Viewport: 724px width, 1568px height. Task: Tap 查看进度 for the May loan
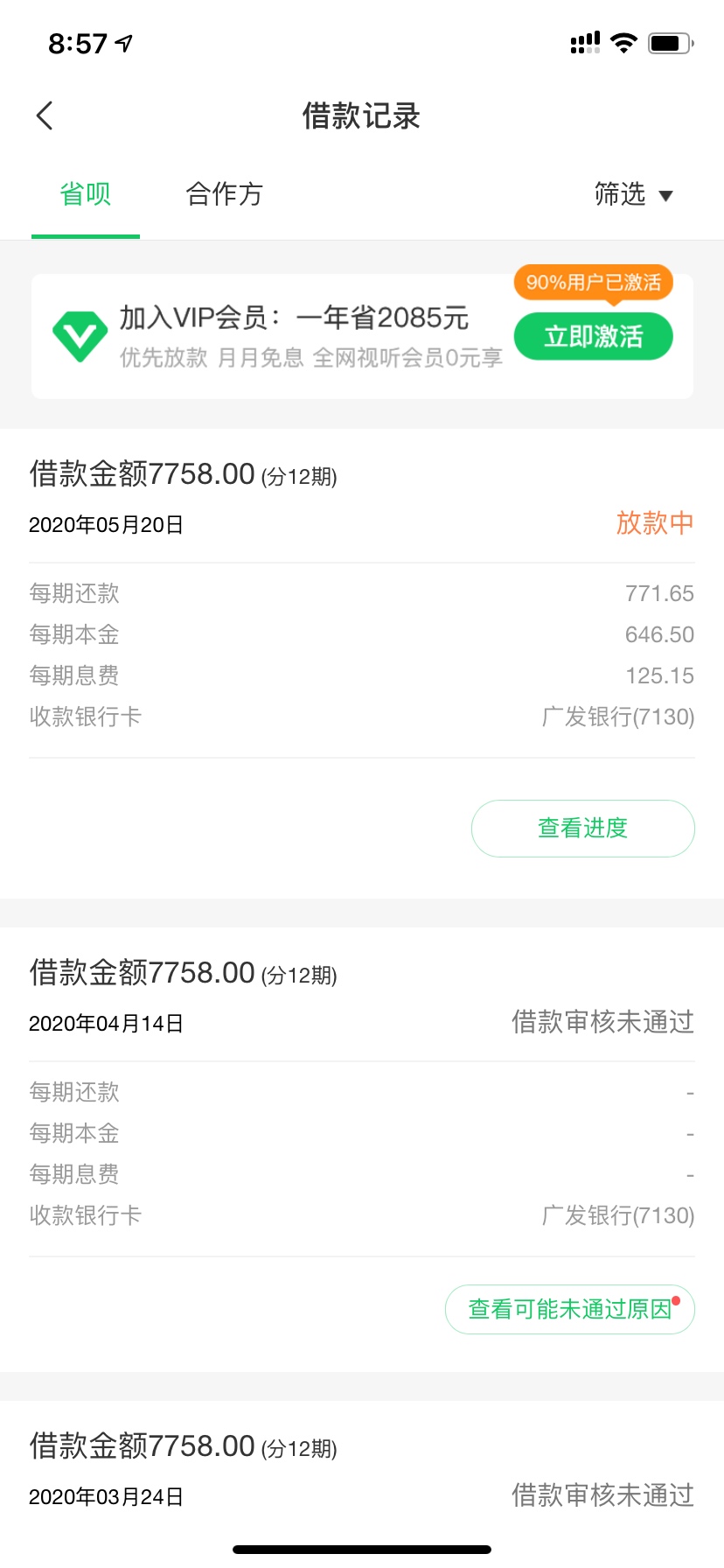click(583, 828)
